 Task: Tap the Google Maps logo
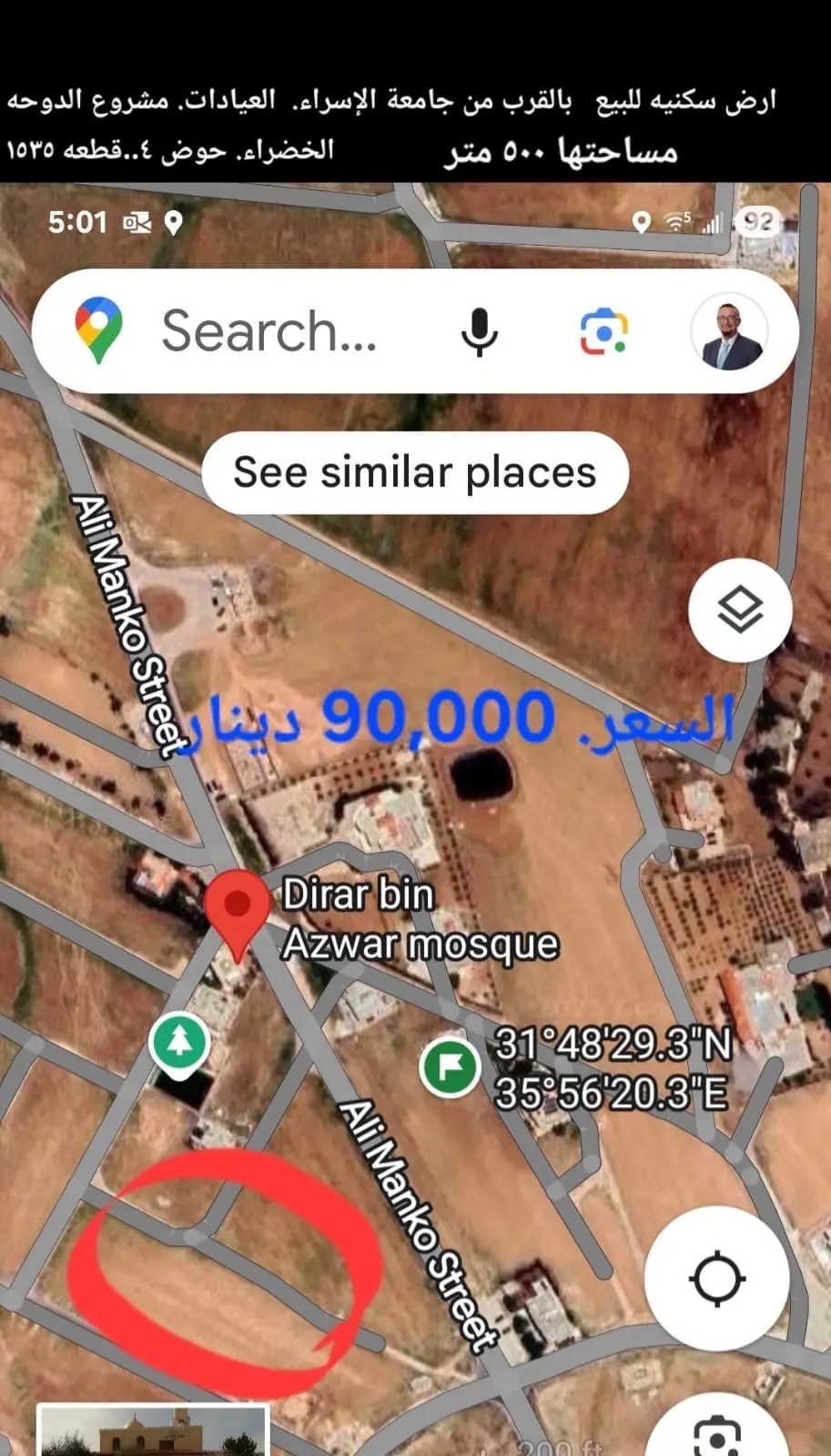[99, 330]
